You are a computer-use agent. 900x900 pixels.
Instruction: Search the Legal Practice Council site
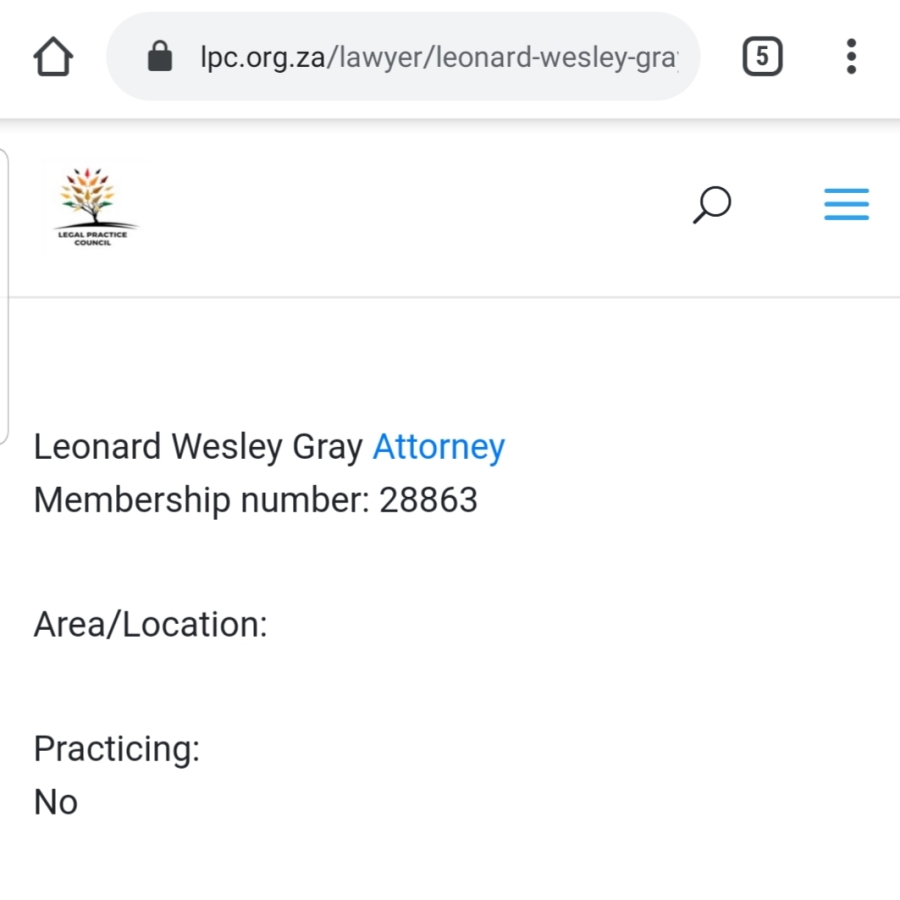point(712,205)
